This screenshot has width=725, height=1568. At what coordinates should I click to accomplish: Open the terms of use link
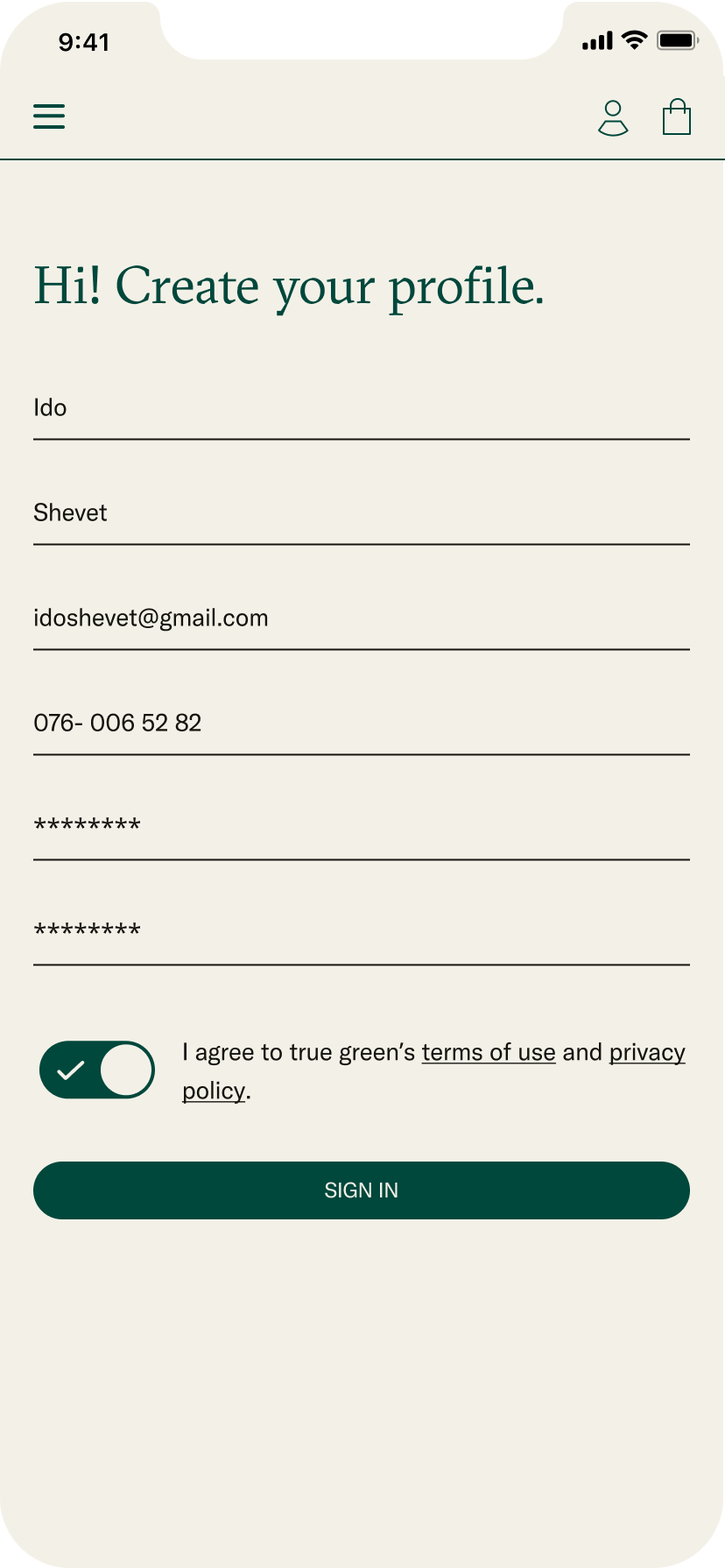pyautogui.click(x=489, y=1052)
